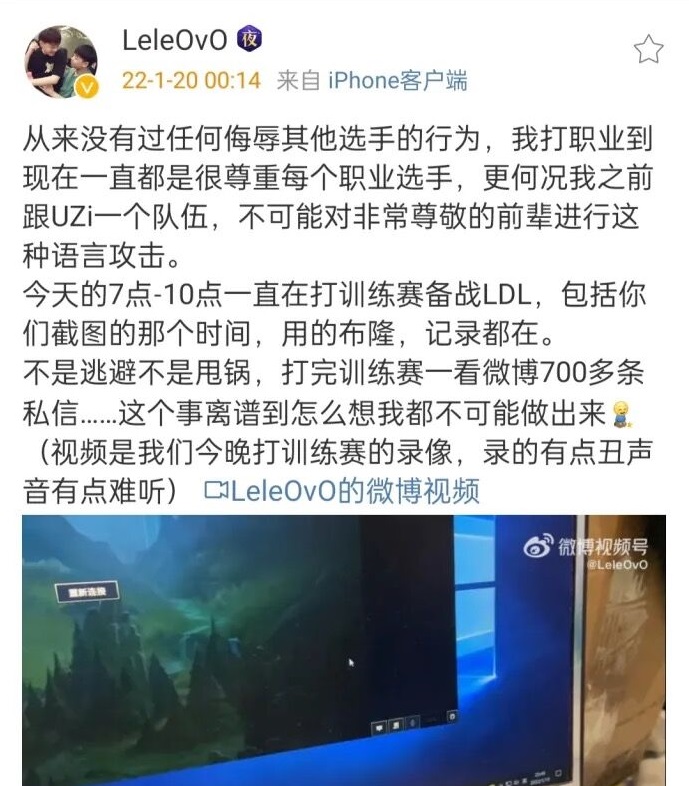Open LeleOvO's profile avatar

click(61, 60)
